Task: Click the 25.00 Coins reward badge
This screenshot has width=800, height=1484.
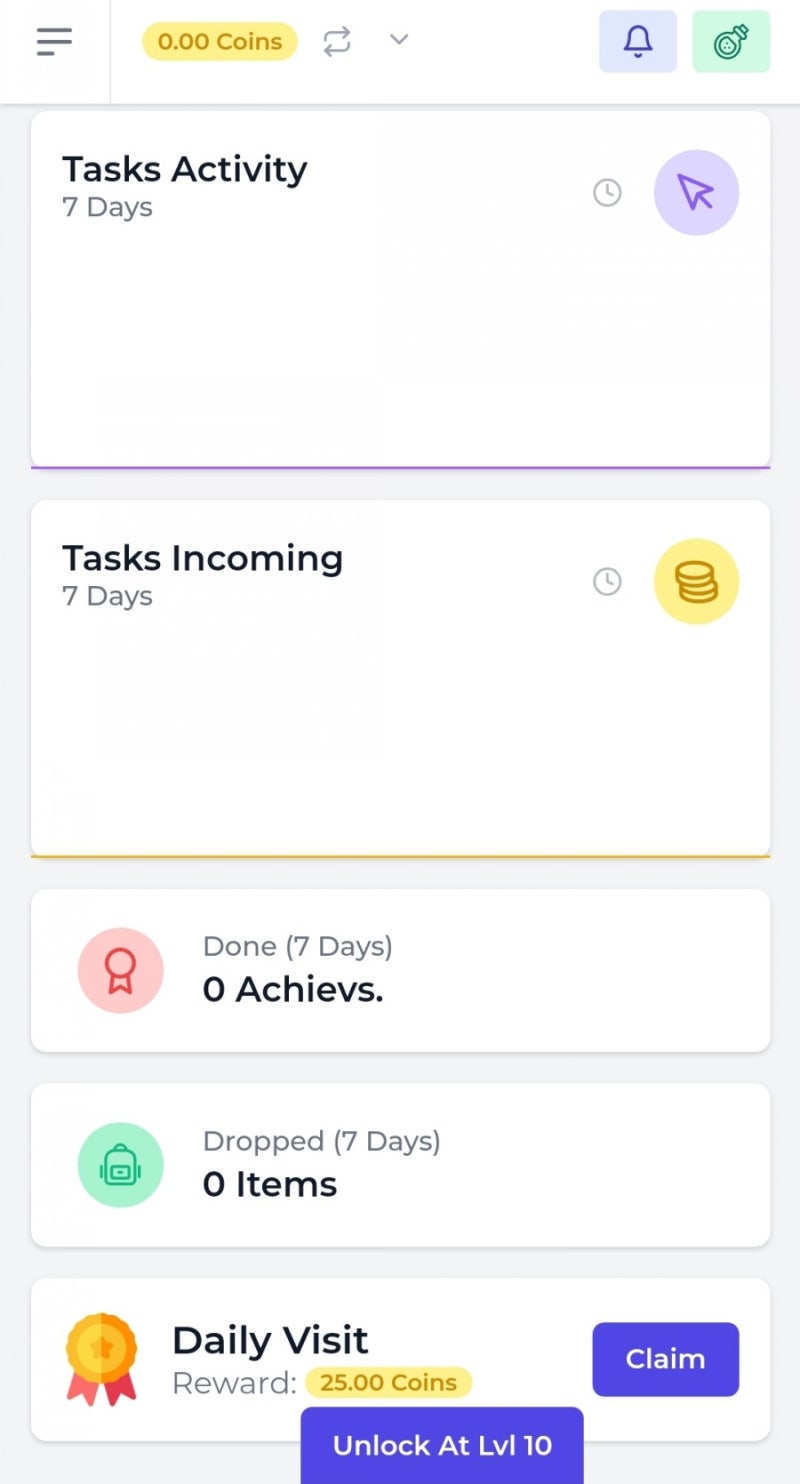Action: click(388, 1382)
